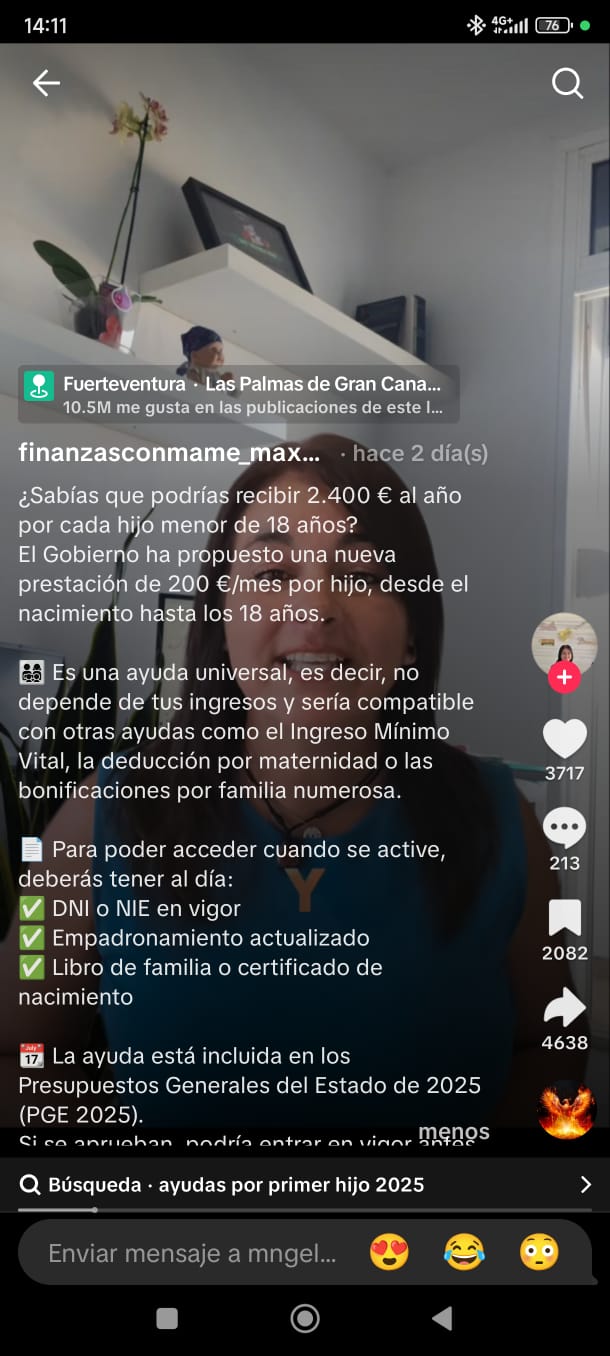Tap the Enviar mensaje field
Image resolution: width=610 pixels, height=1356 pixels.
[x=192, y=1253]
